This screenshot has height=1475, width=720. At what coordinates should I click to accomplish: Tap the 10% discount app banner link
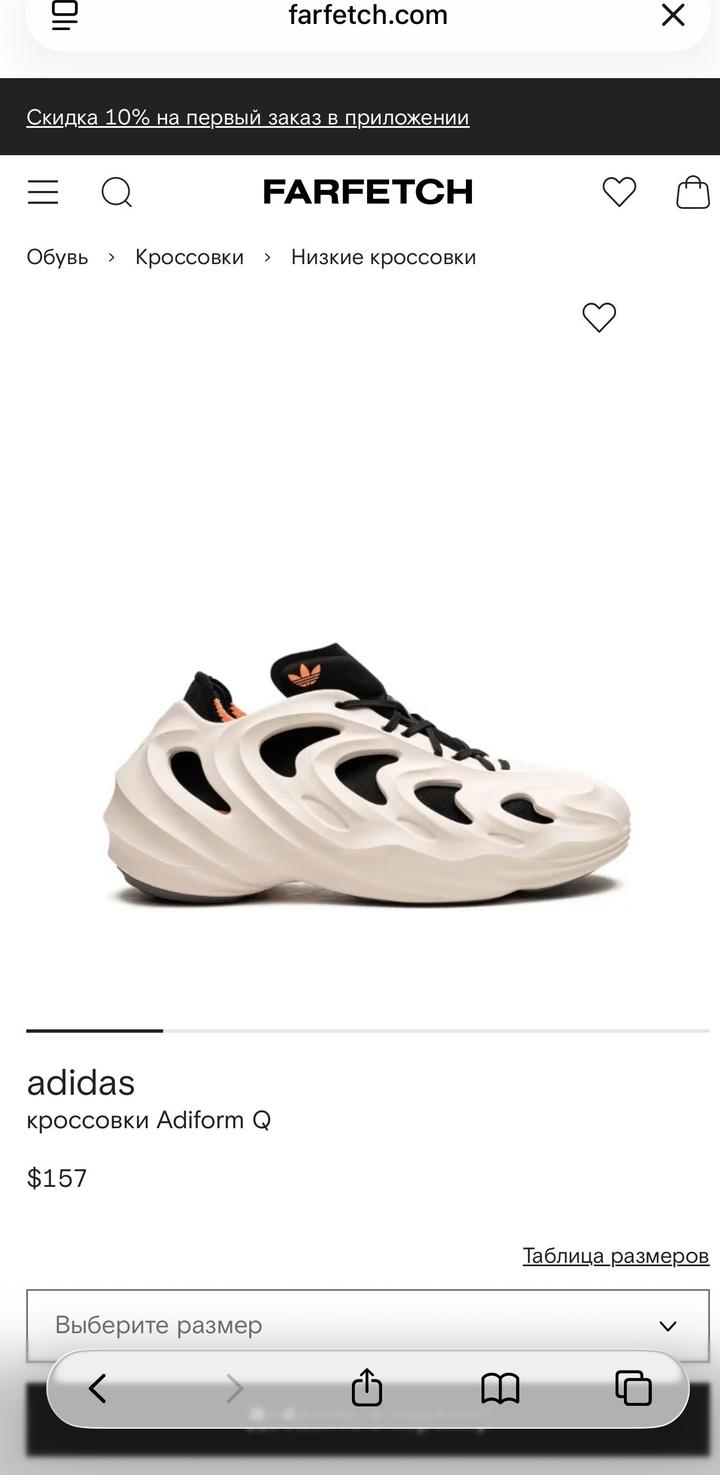coord(247,118)
